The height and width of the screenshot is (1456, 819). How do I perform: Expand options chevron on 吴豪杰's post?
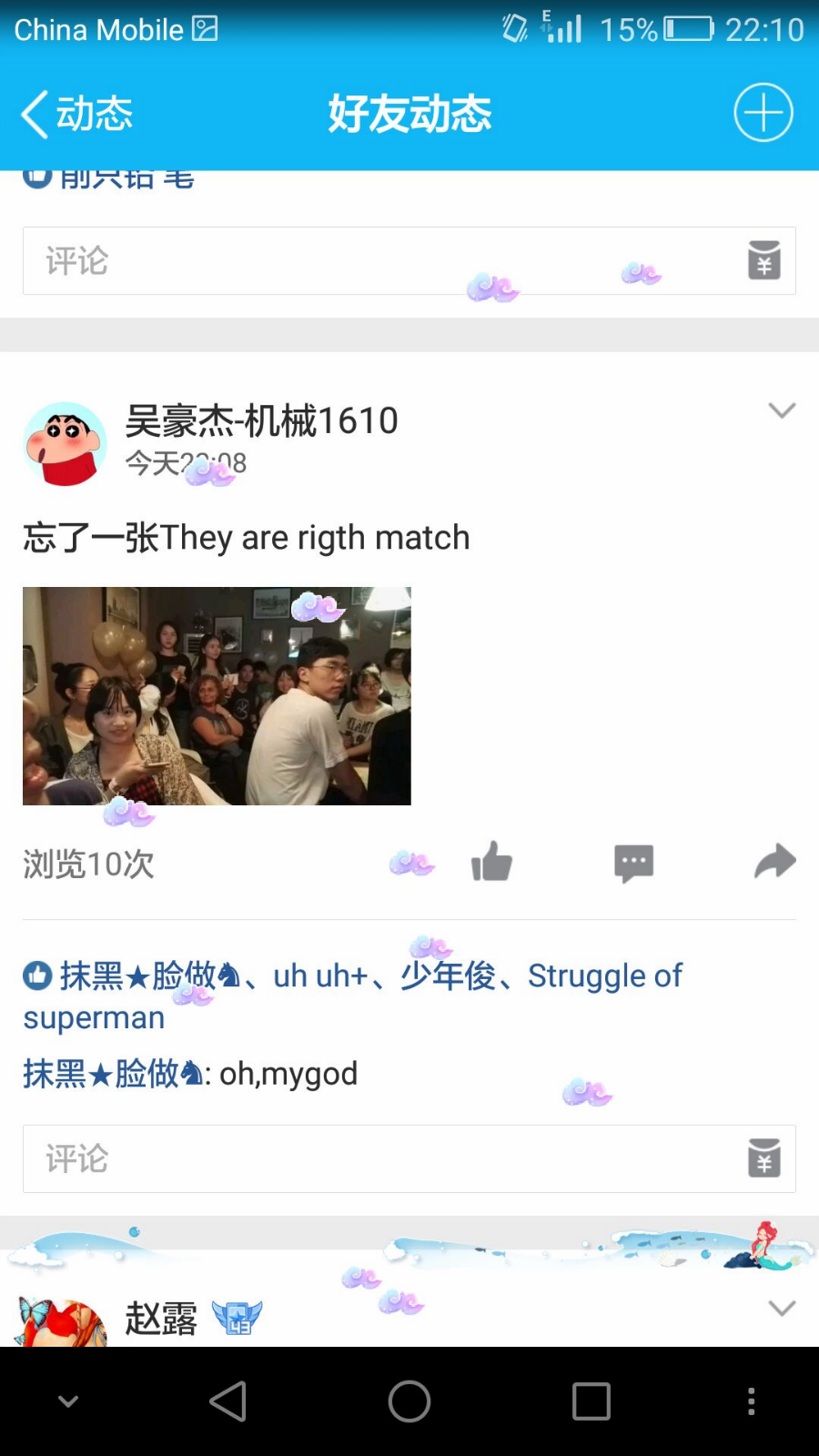click(x=782, y=411)
